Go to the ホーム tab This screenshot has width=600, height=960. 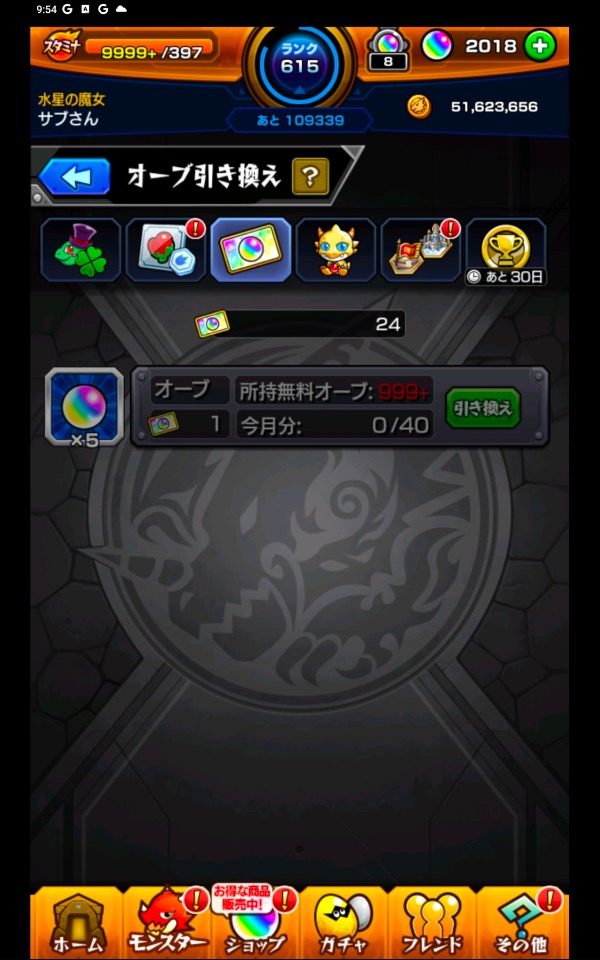coord(76,922)
